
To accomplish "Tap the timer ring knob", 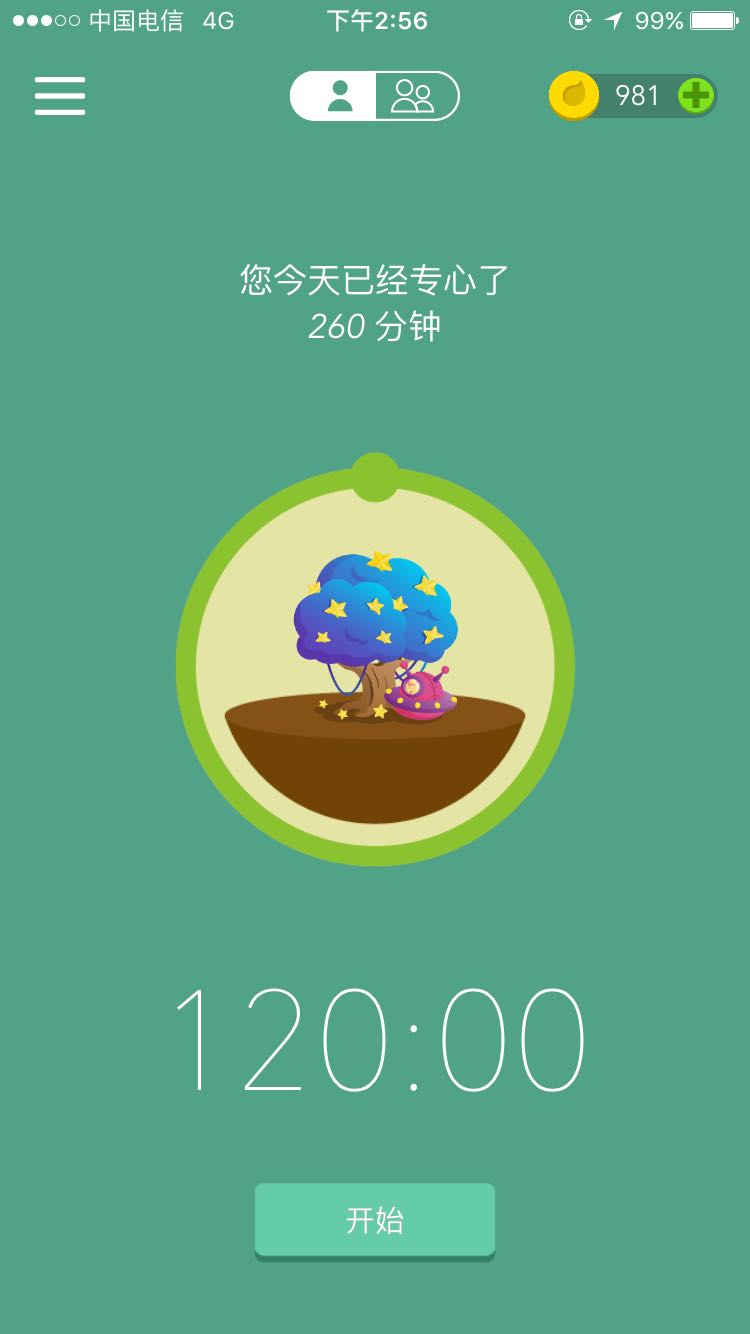I will pos(375,477).
